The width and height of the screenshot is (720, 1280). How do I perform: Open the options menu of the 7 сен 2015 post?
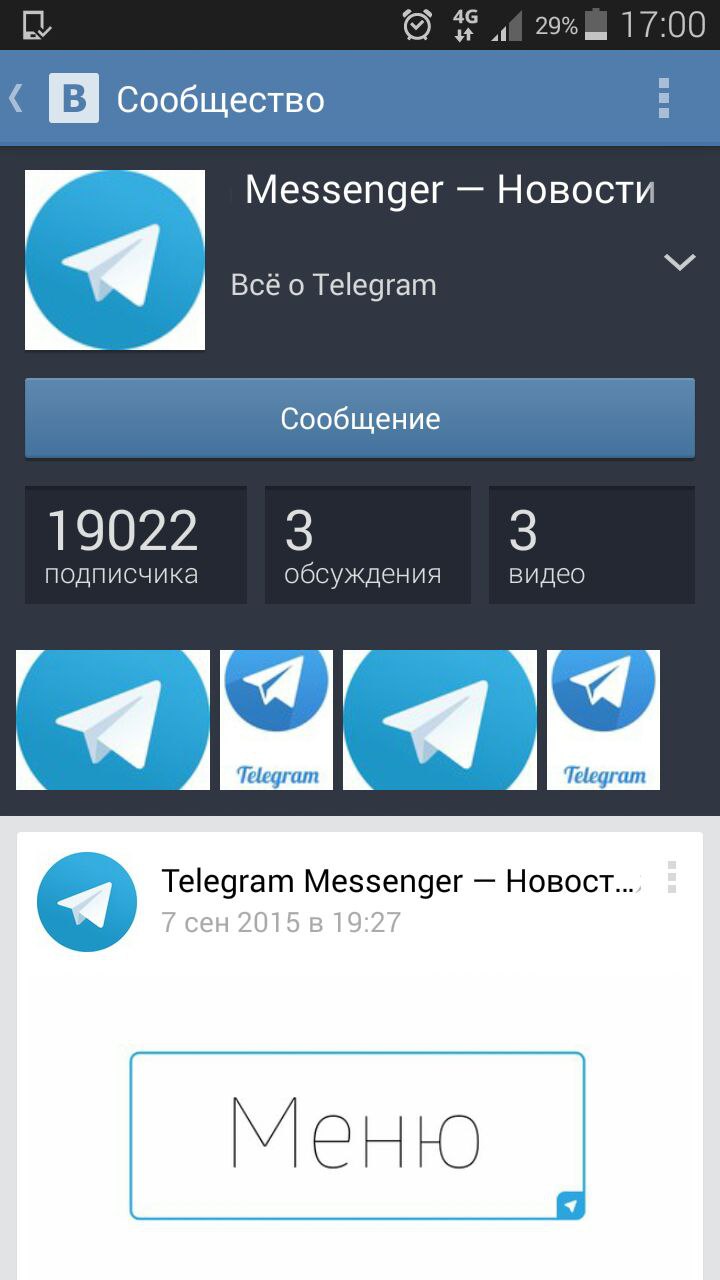672,877
